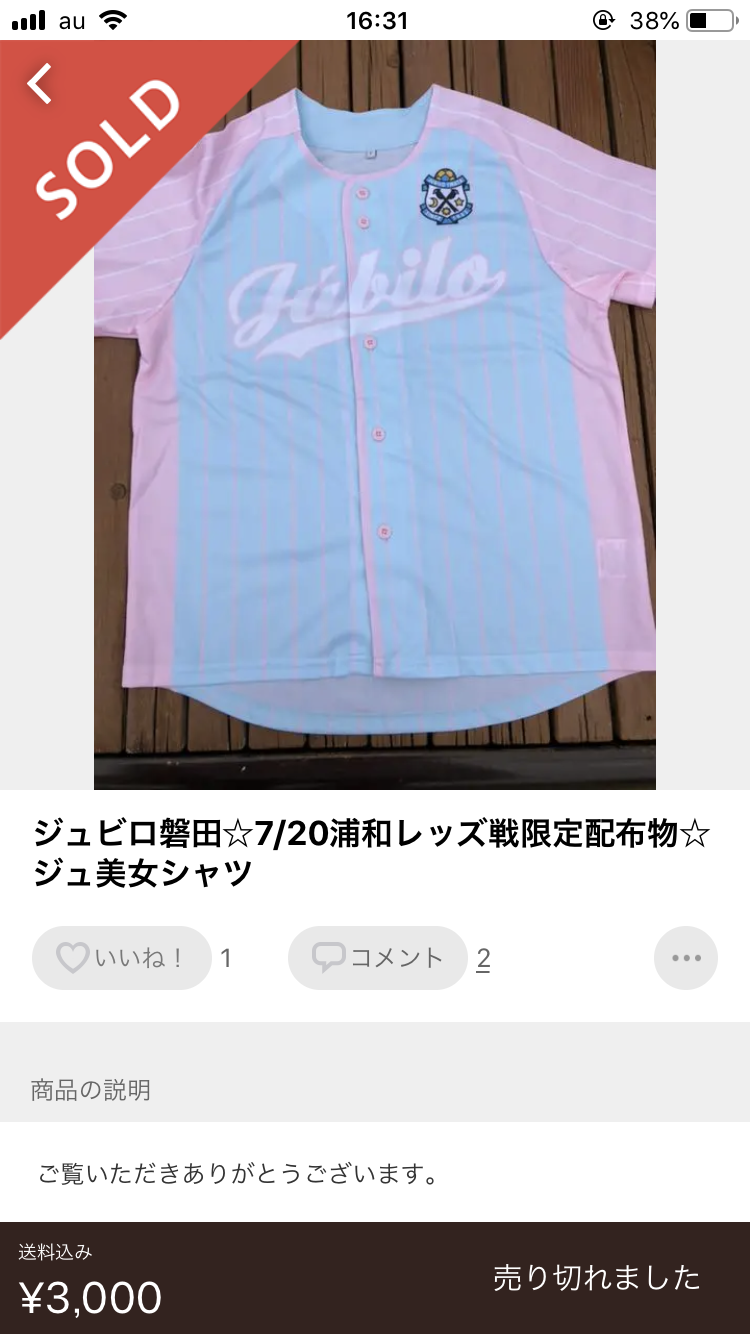The height and width of the screenshot is (1334, 750).
Task: Open the コメント comments button
Action: tap(377, 958)
